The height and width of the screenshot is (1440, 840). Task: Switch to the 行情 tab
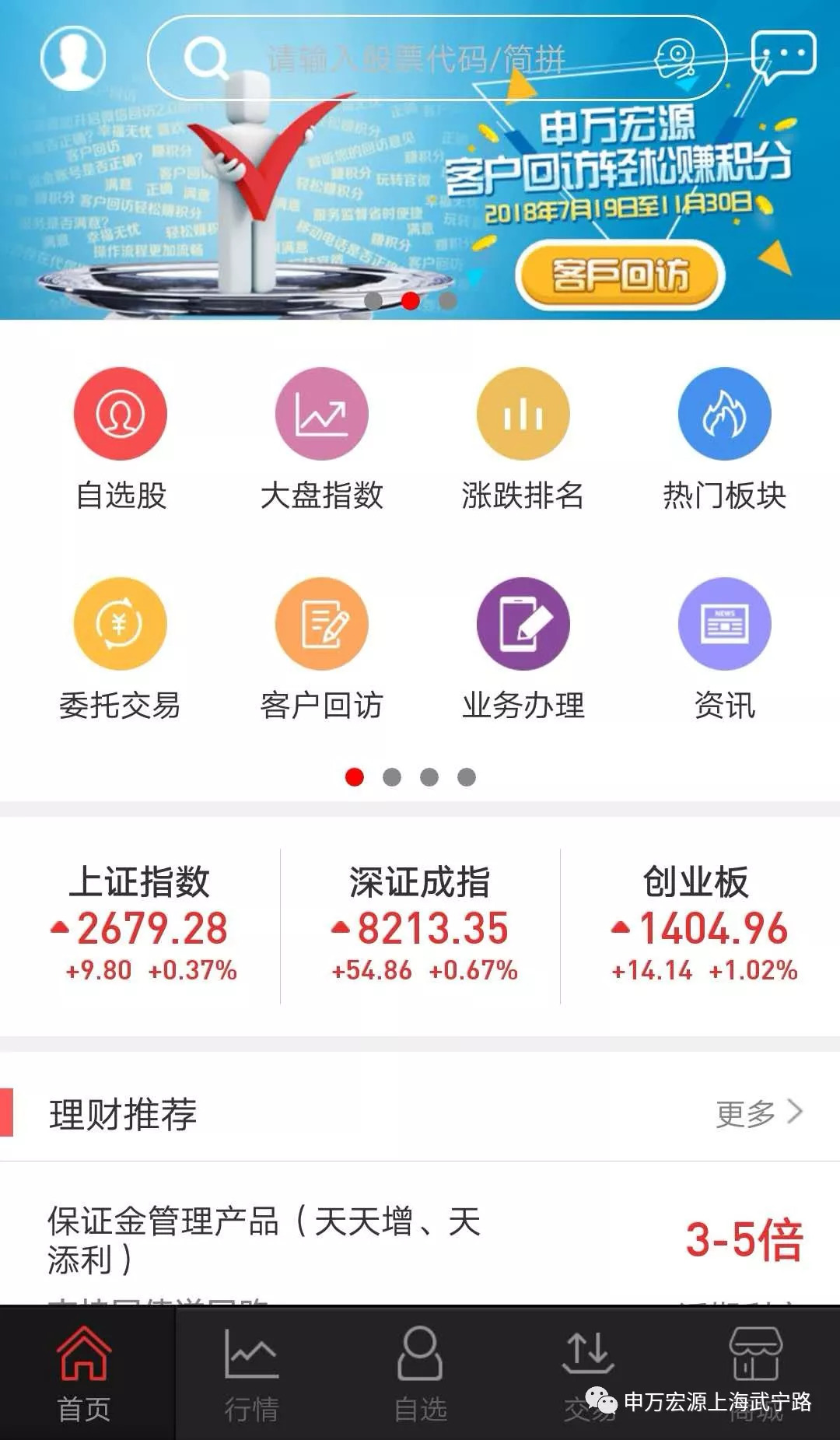point(251,1374)
